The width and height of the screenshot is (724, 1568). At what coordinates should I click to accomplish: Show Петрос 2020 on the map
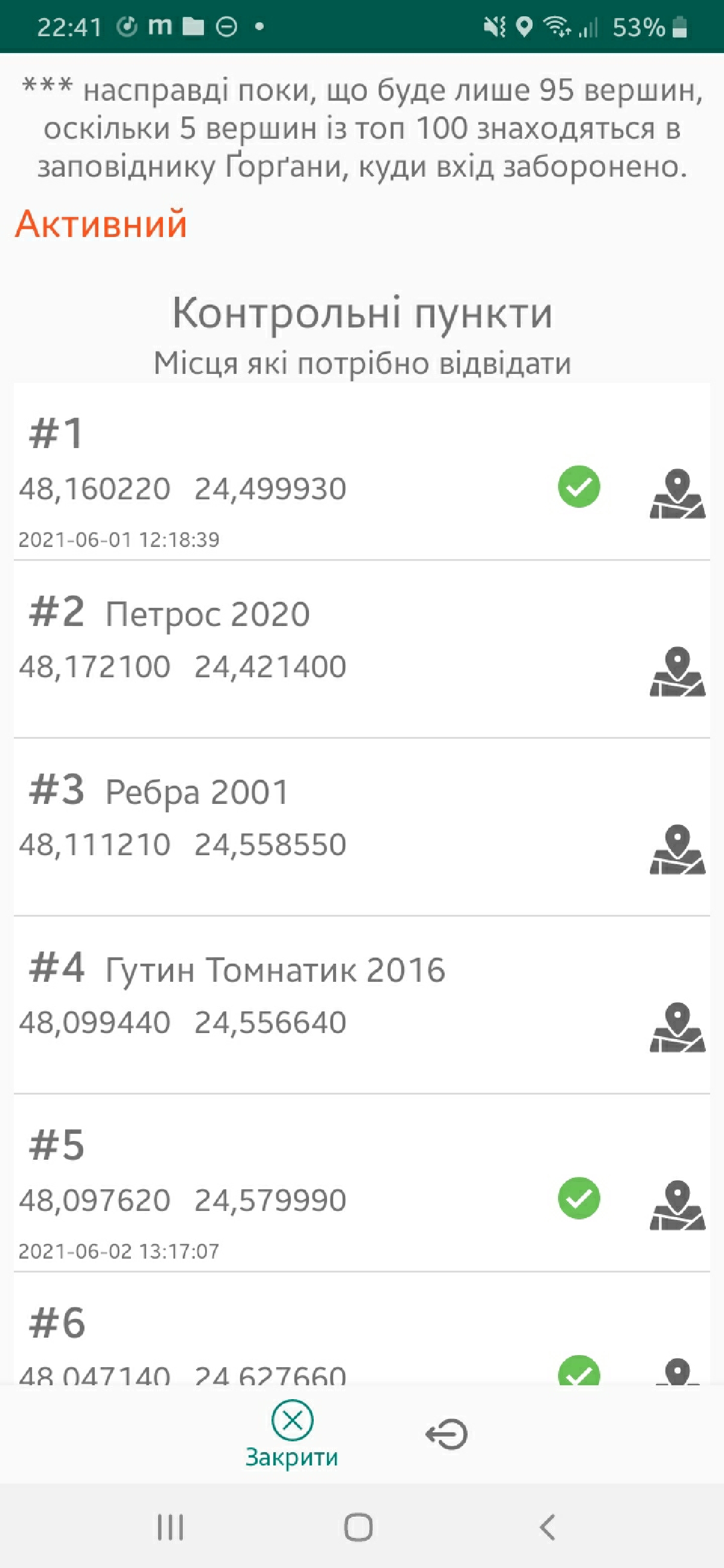[x=677, y=671]
